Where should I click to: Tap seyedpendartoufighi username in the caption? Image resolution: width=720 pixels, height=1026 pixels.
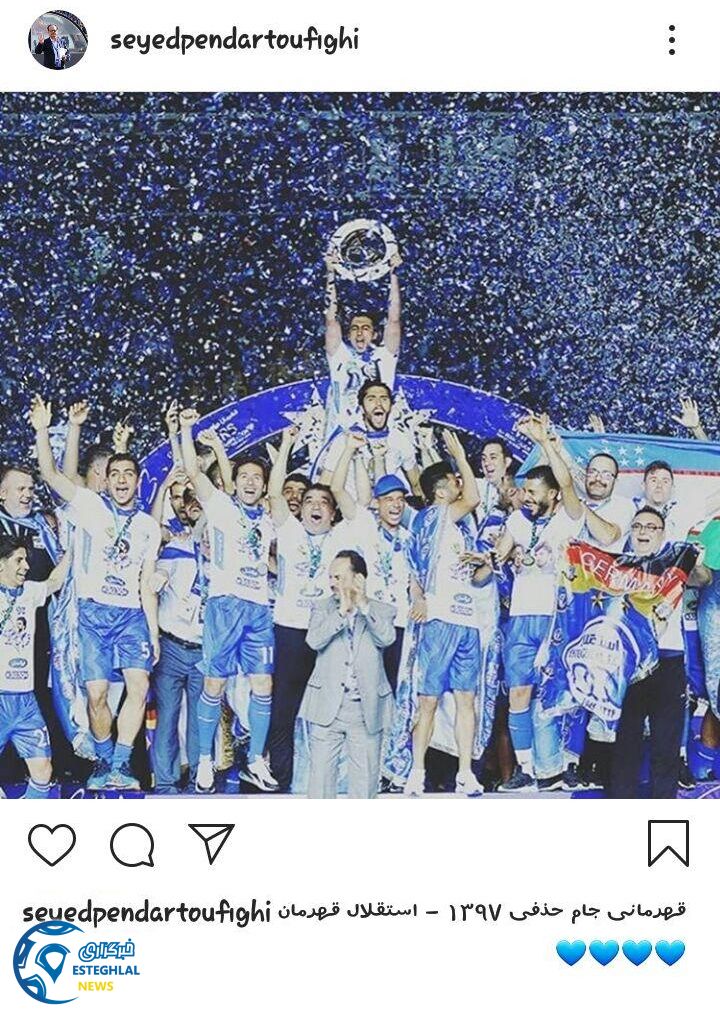(146, 911)
